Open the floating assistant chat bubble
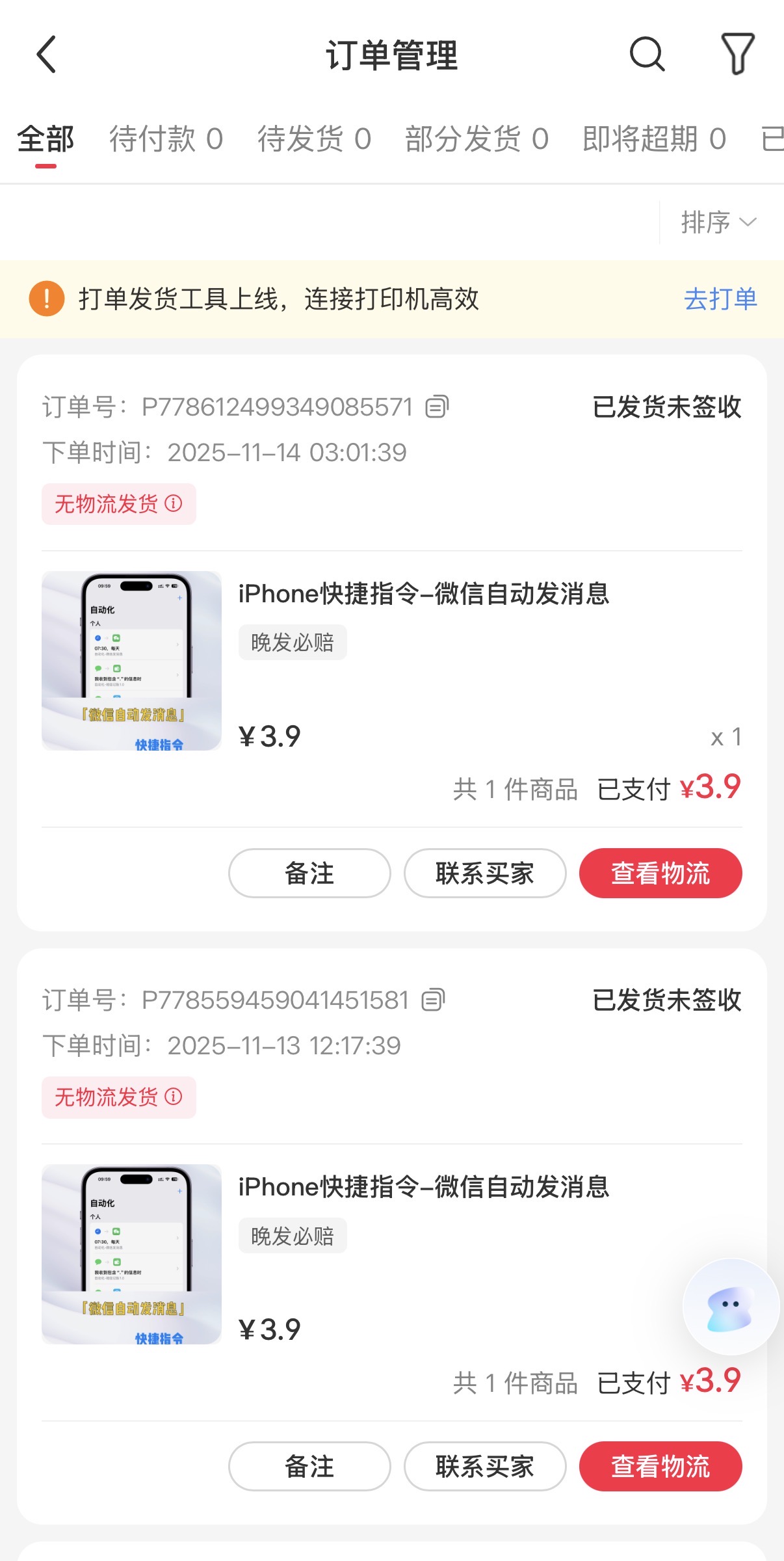 [731, 1307]
